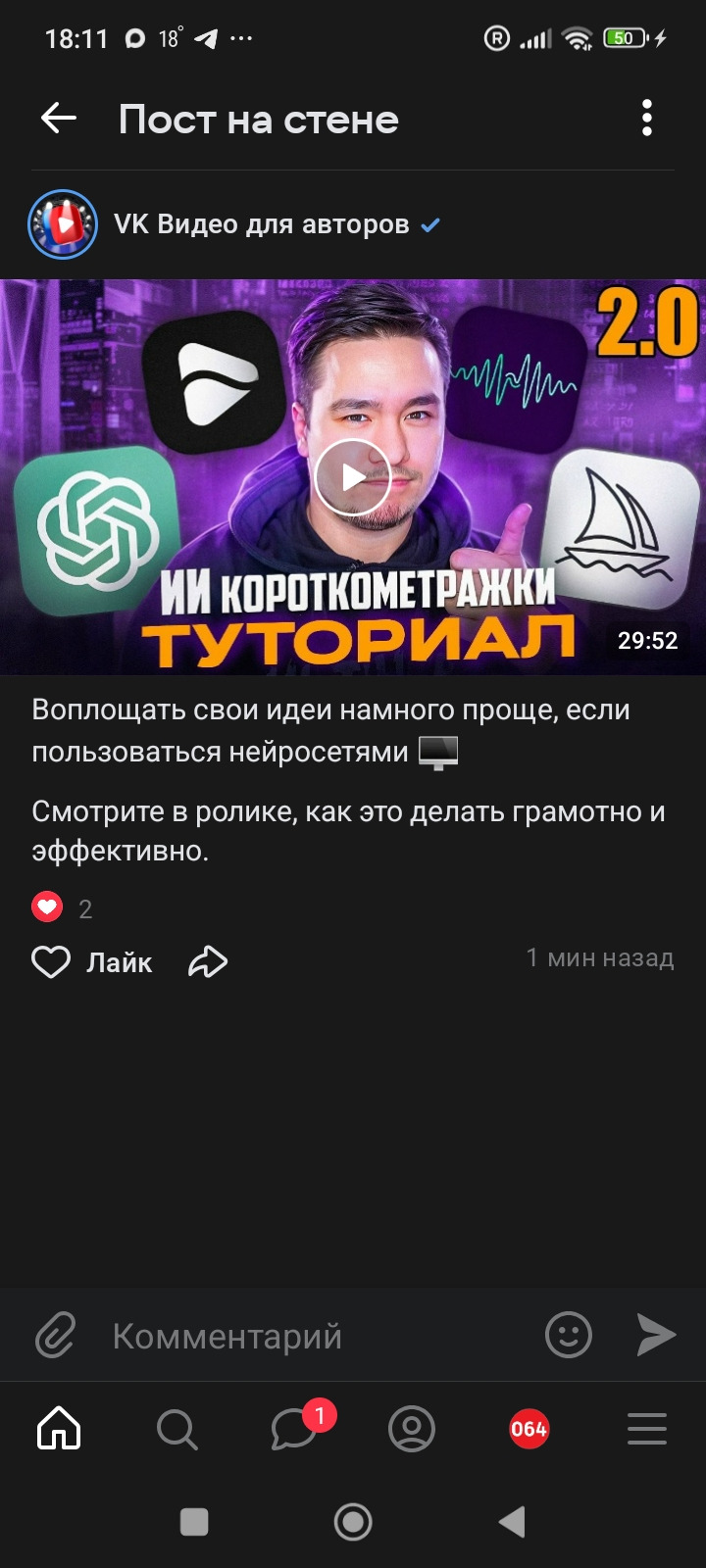Go back from the wall post
This screenshot has width=706, height=1568.
pyautogui.click(x=59, y=119)
